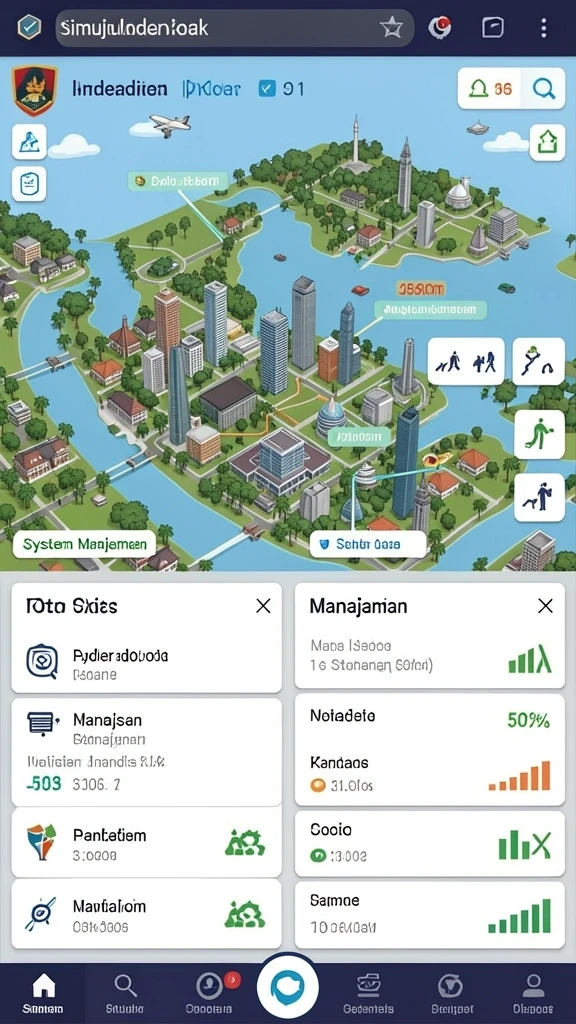Open the System Manajemen button
Screen dimensions: 576x1024
(84, 543)
